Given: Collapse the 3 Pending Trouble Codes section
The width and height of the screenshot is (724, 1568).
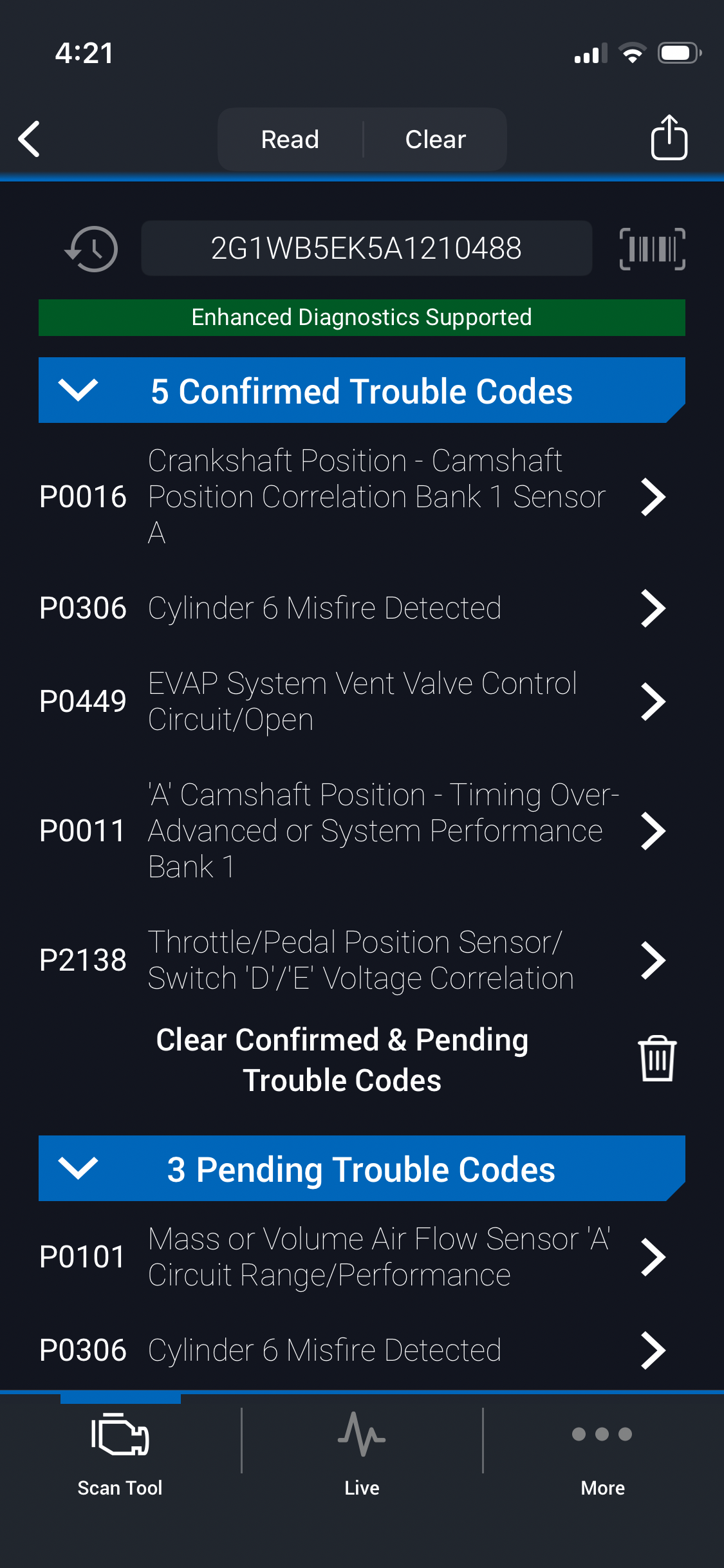Looking at the screenshot, I should click(x=362, y=1168).
